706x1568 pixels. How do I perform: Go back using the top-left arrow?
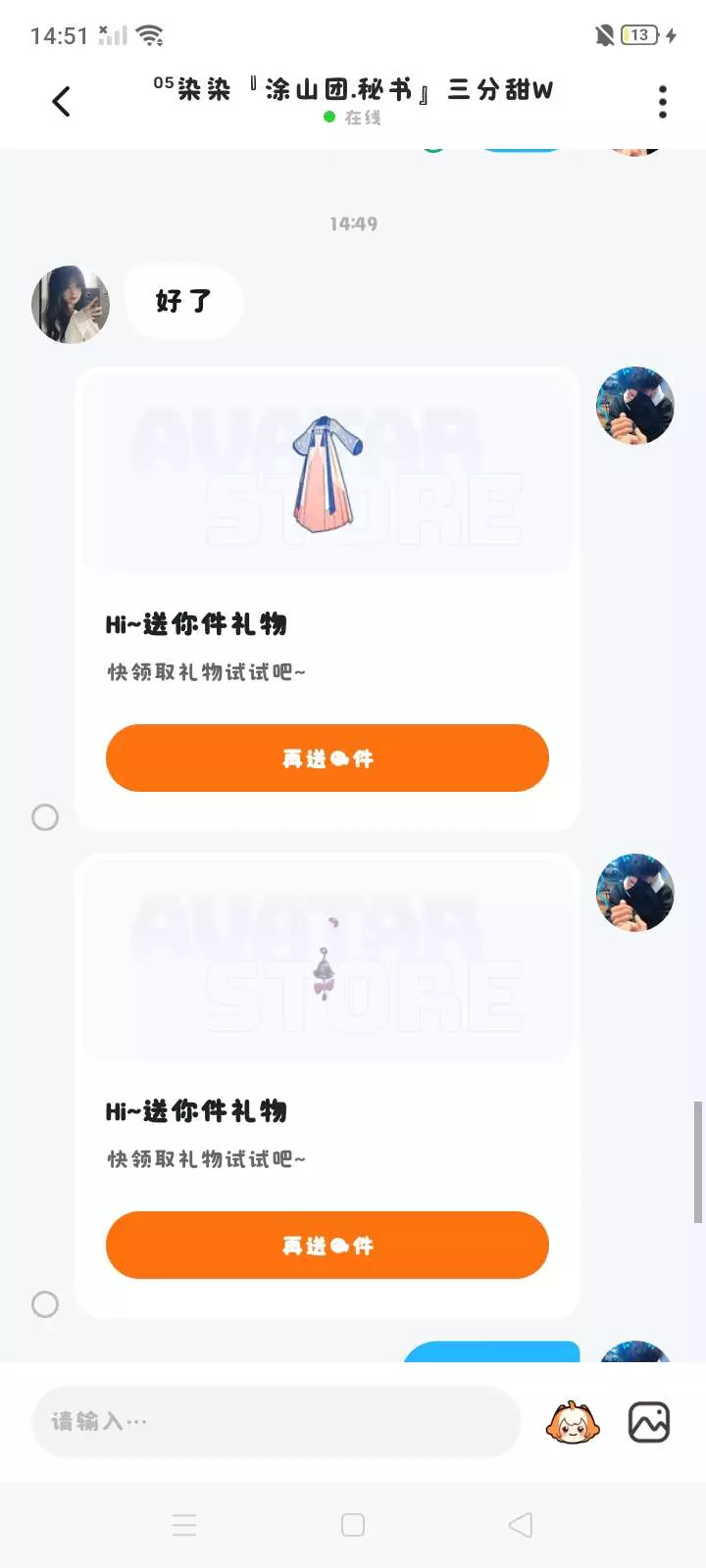click(61, 101)
